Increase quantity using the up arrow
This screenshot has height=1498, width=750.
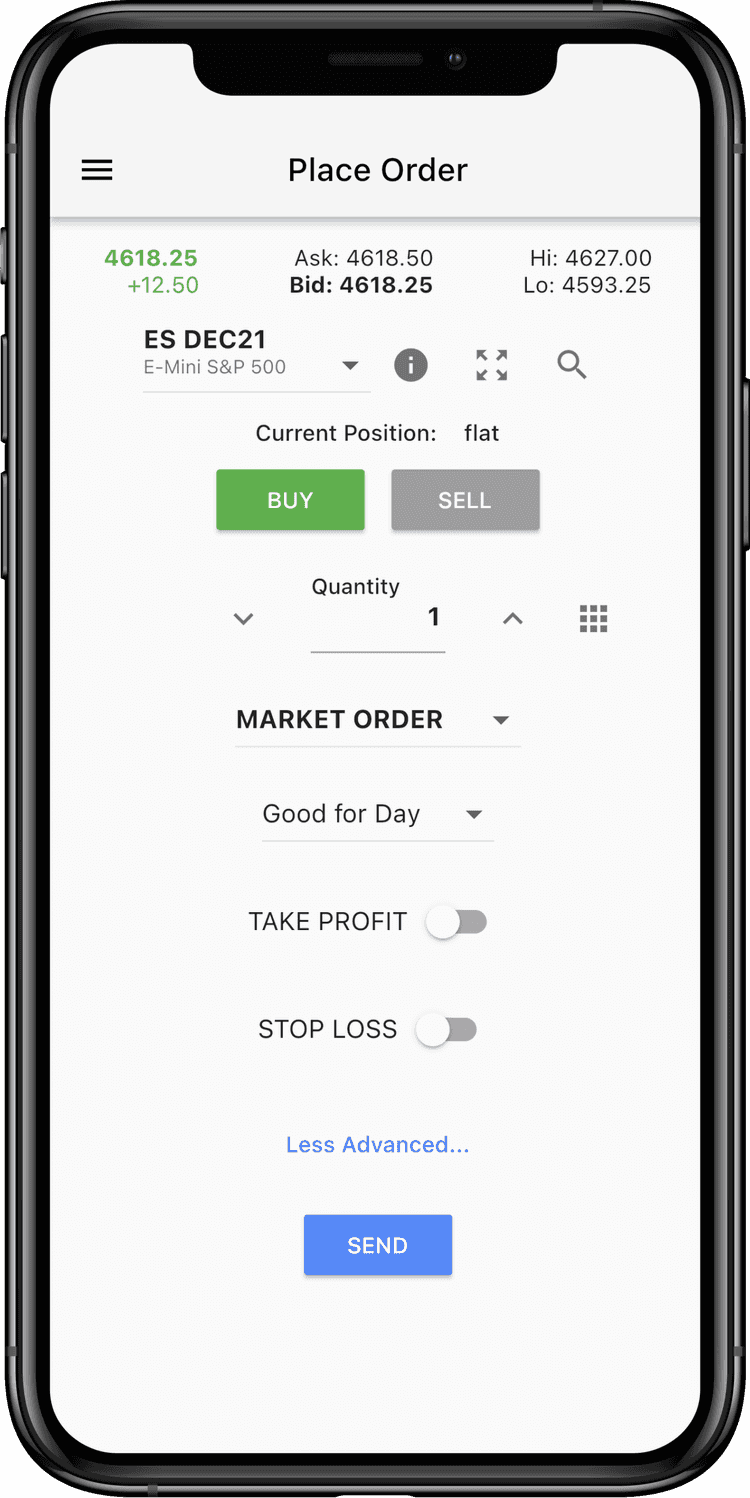pyautogui.click(x=512, y=618)
